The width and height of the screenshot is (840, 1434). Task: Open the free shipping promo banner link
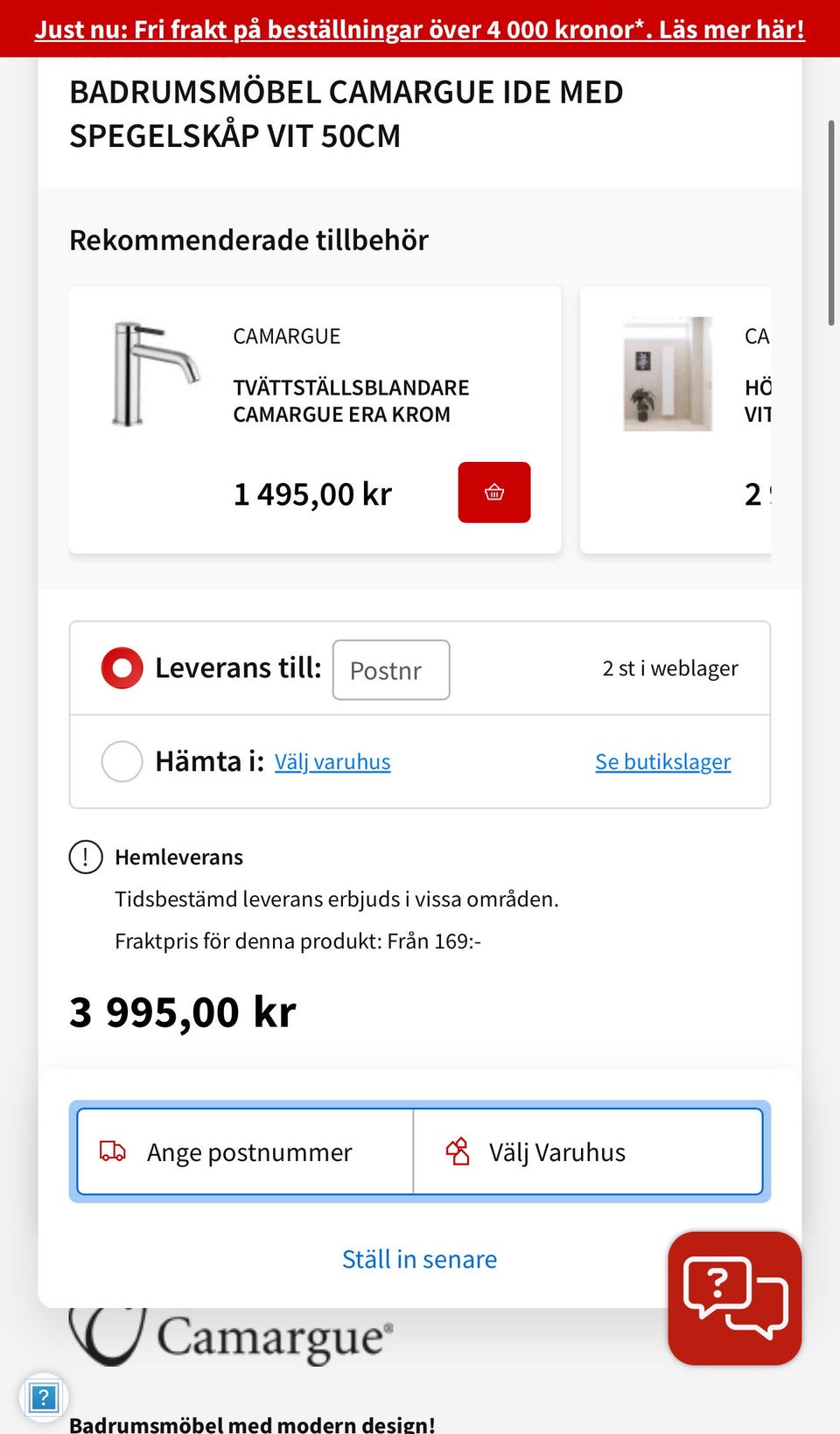[420, 29]
